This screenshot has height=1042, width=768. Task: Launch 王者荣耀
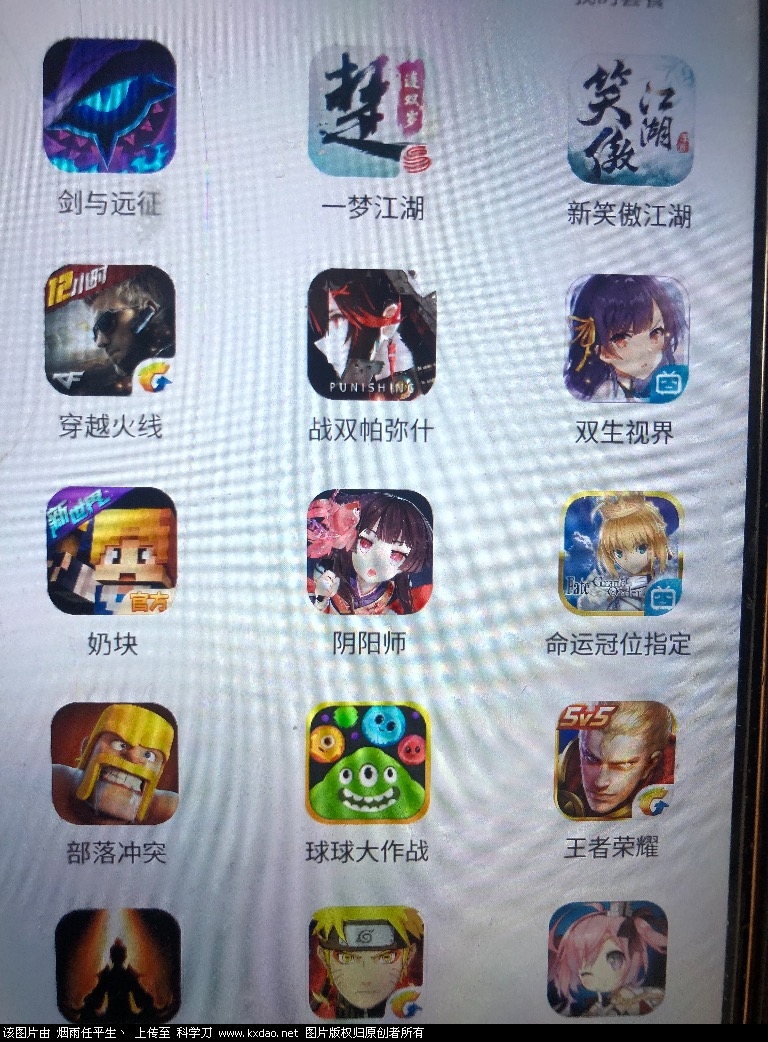pyautogui.click(x=615, y=760)
